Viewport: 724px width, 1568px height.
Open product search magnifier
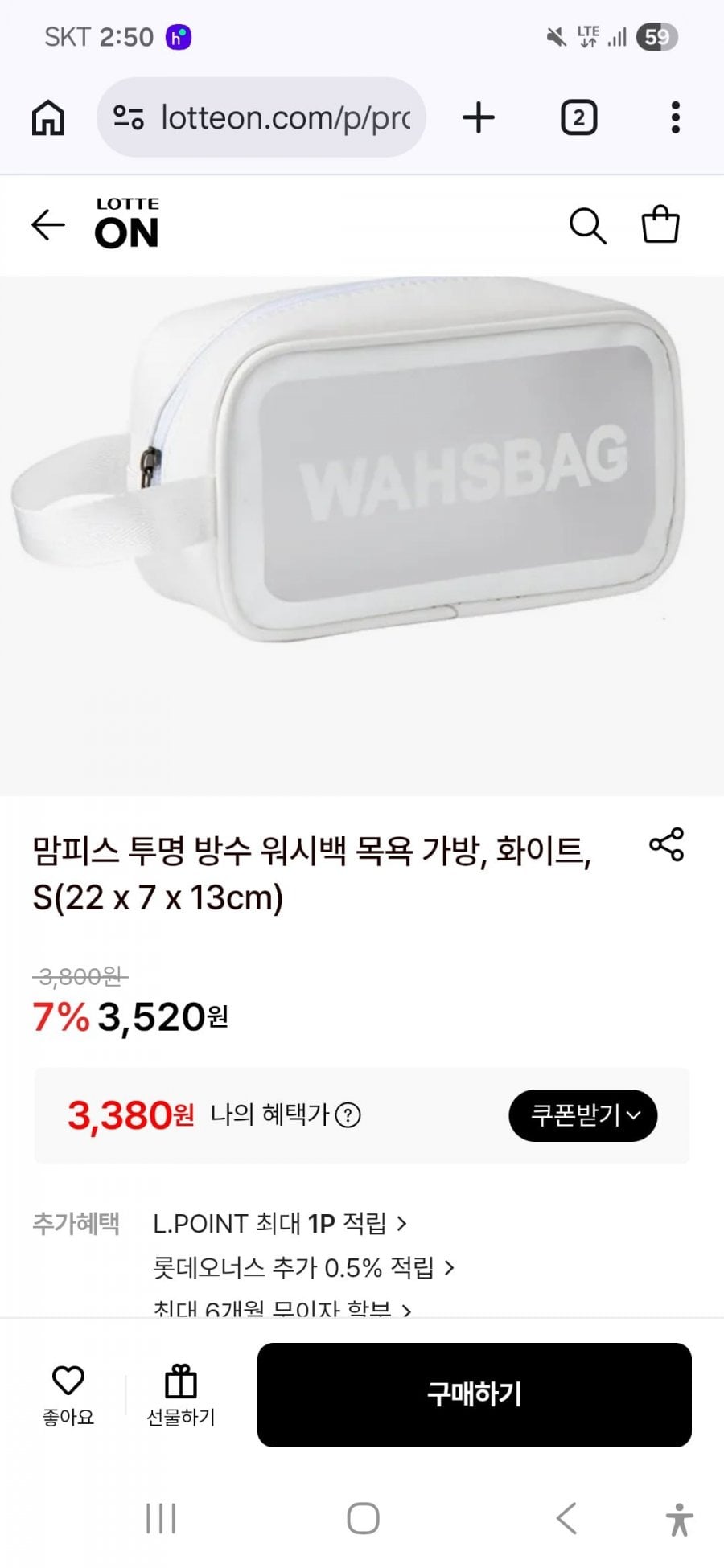click(x=587, y=225)
